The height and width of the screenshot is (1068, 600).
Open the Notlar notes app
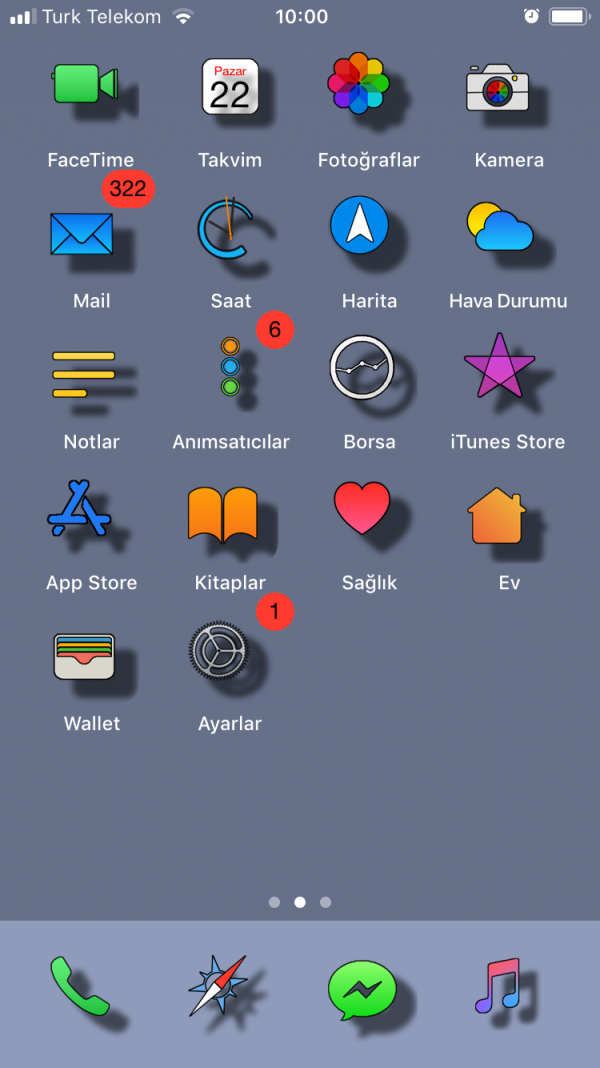pyautogui.click(x=83, y=374)
